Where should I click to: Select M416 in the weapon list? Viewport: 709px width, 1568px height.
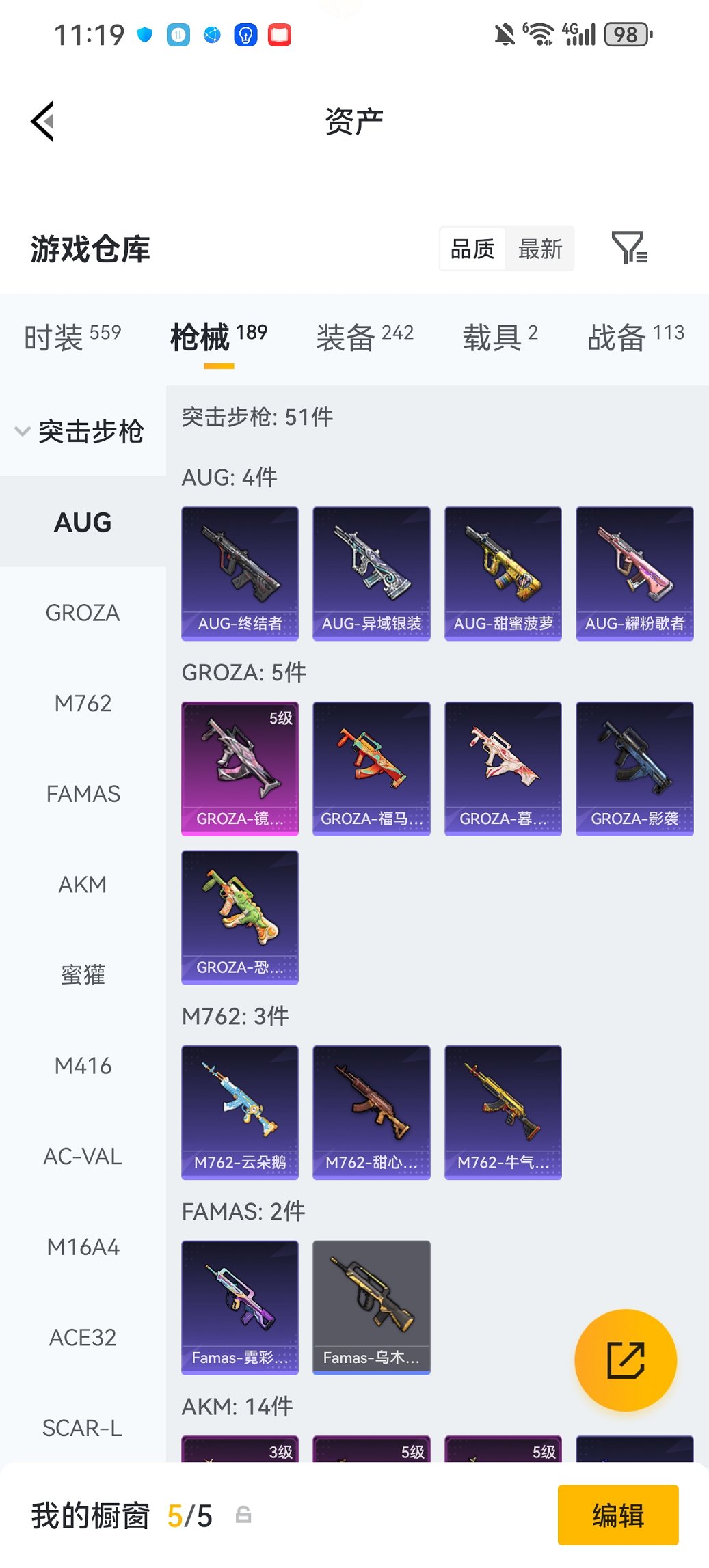(83, 1066)
